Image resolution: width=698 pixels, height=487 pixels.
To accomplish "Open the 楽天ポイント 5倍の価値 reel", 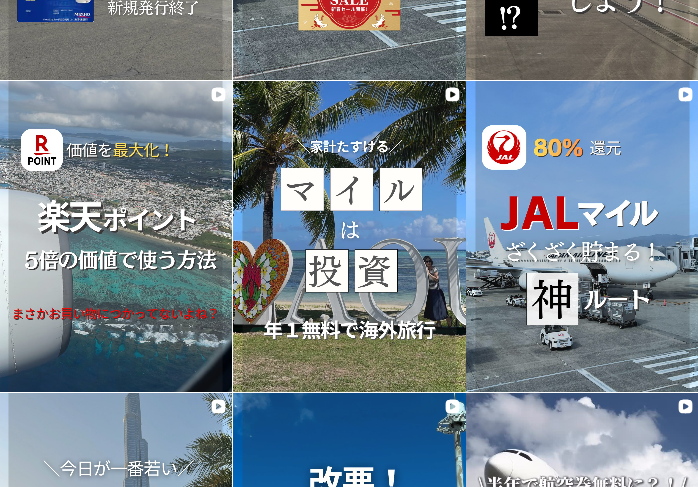I will 116,236.
